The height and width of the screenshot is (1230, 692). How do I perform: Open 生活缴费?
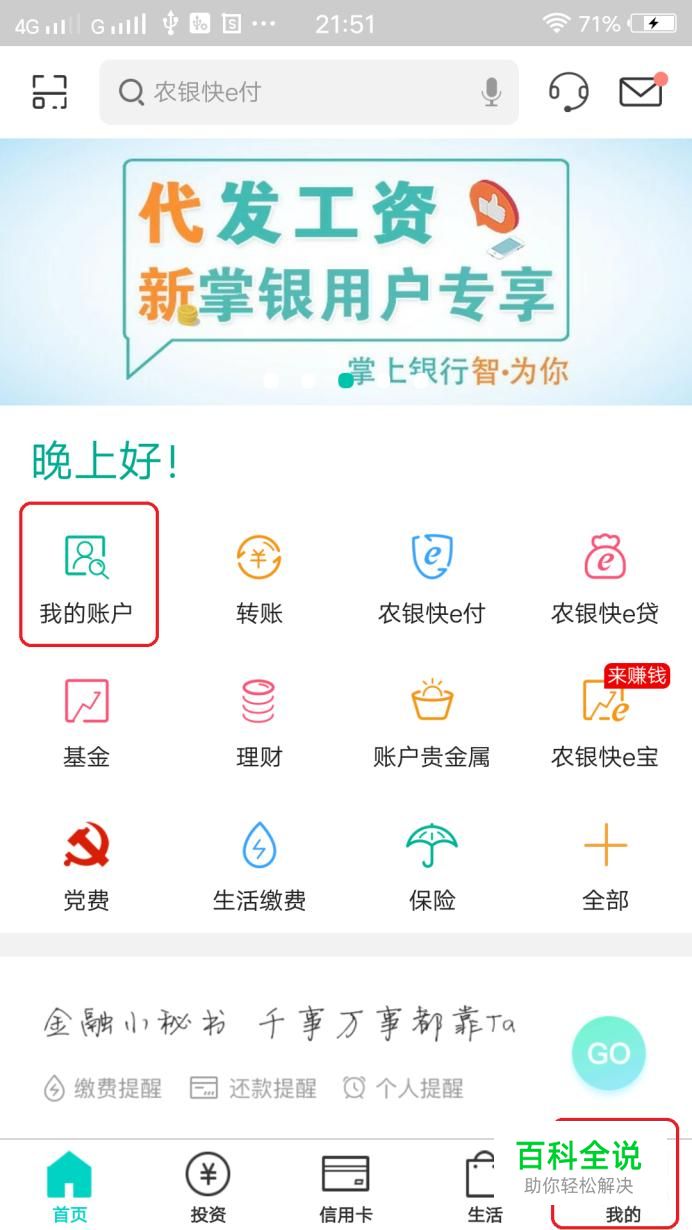point(259,865)
